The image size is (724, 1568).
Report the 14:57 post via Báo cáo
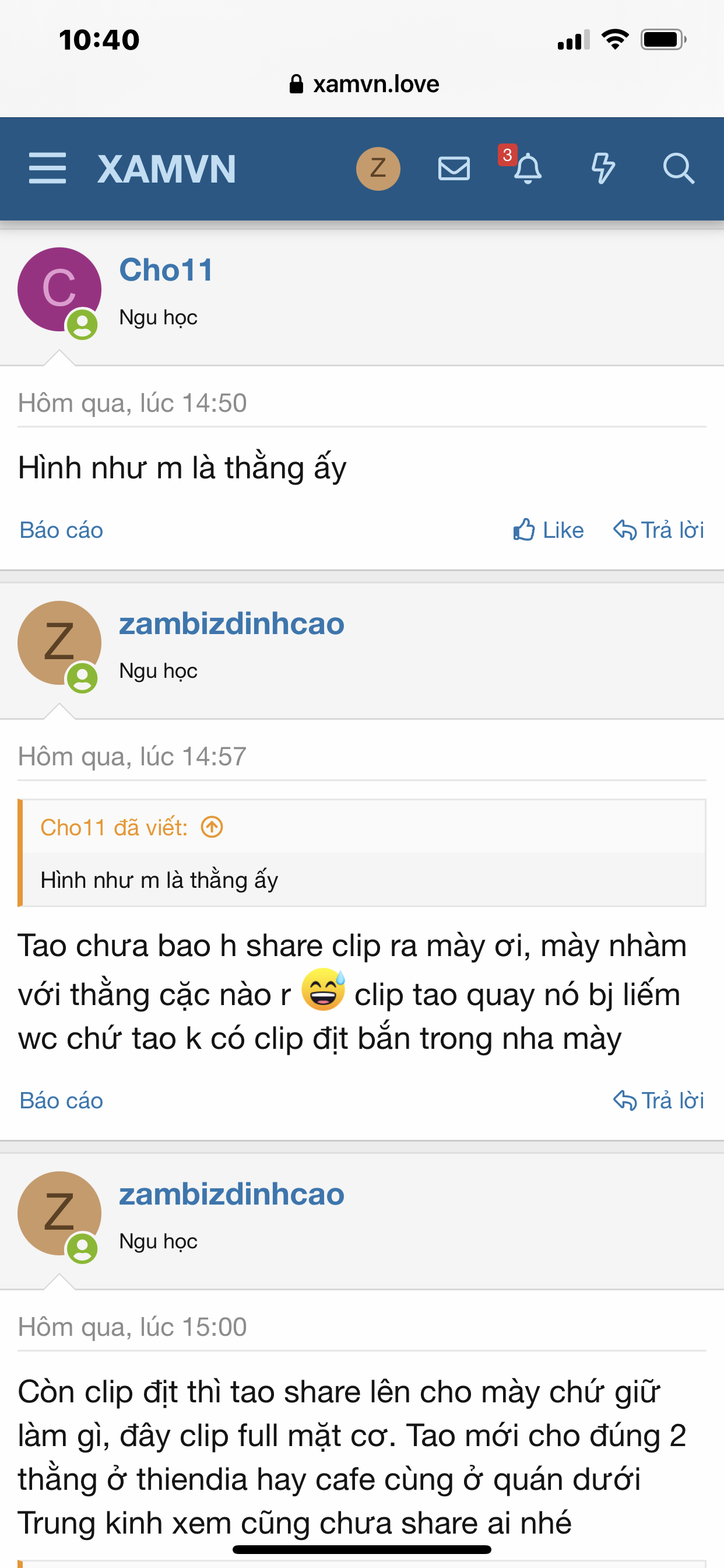pos(61,1101)
